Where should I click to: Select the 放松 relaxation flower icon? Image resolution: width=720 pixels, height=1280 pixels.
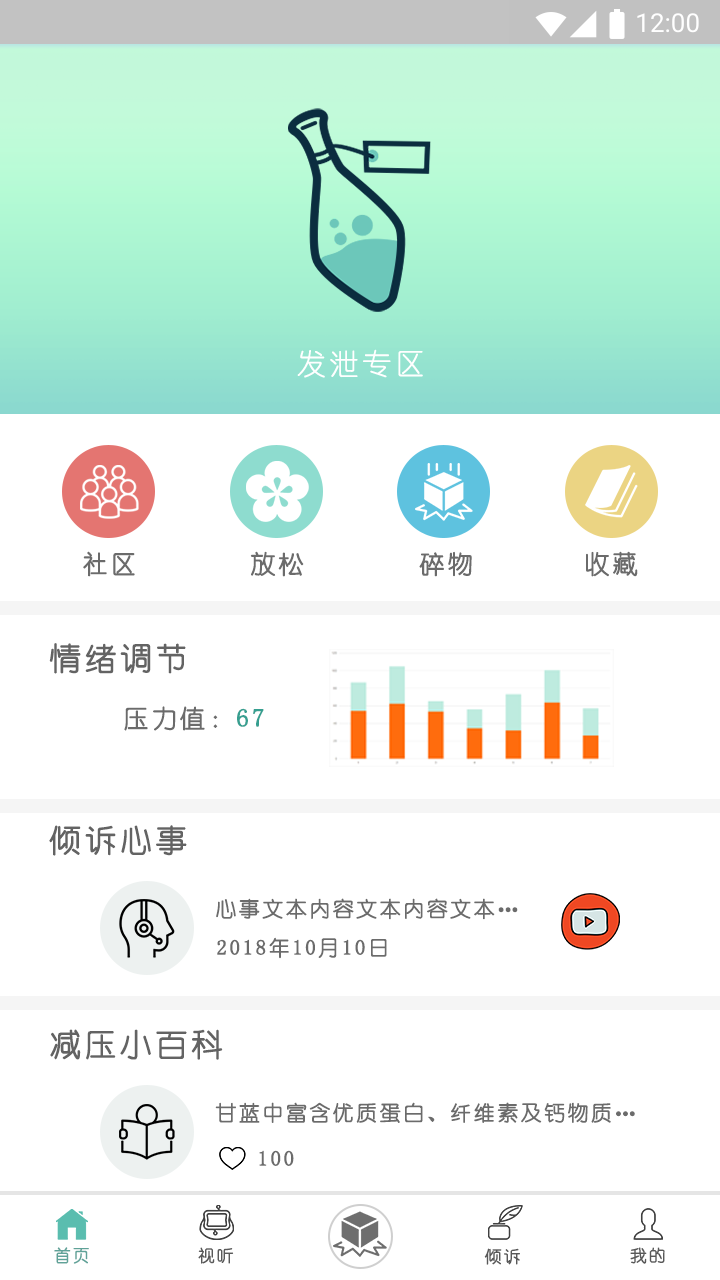(276, 491)
